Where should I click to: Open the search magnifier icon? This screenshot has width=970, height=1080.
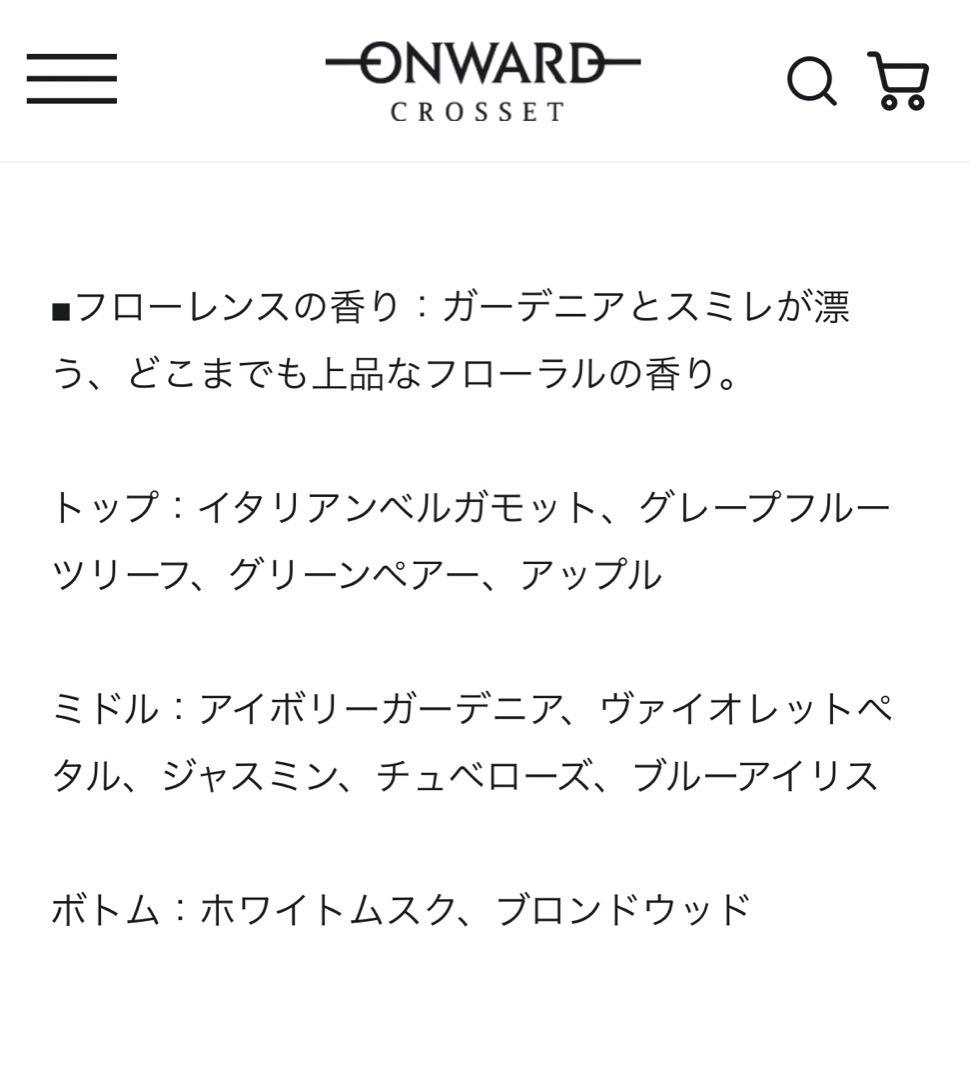coord(810,80)
